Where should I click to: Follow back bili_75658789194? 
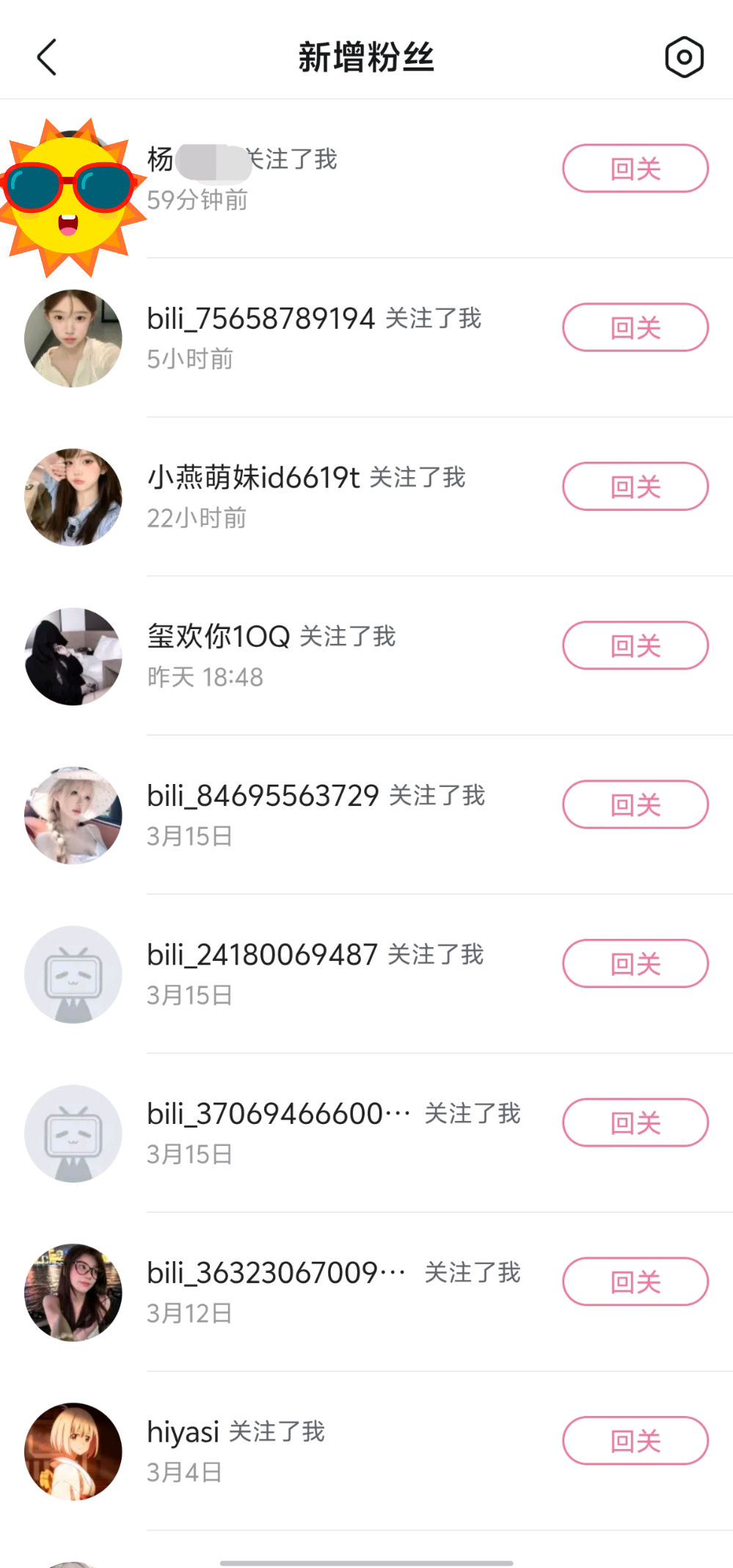635,327
